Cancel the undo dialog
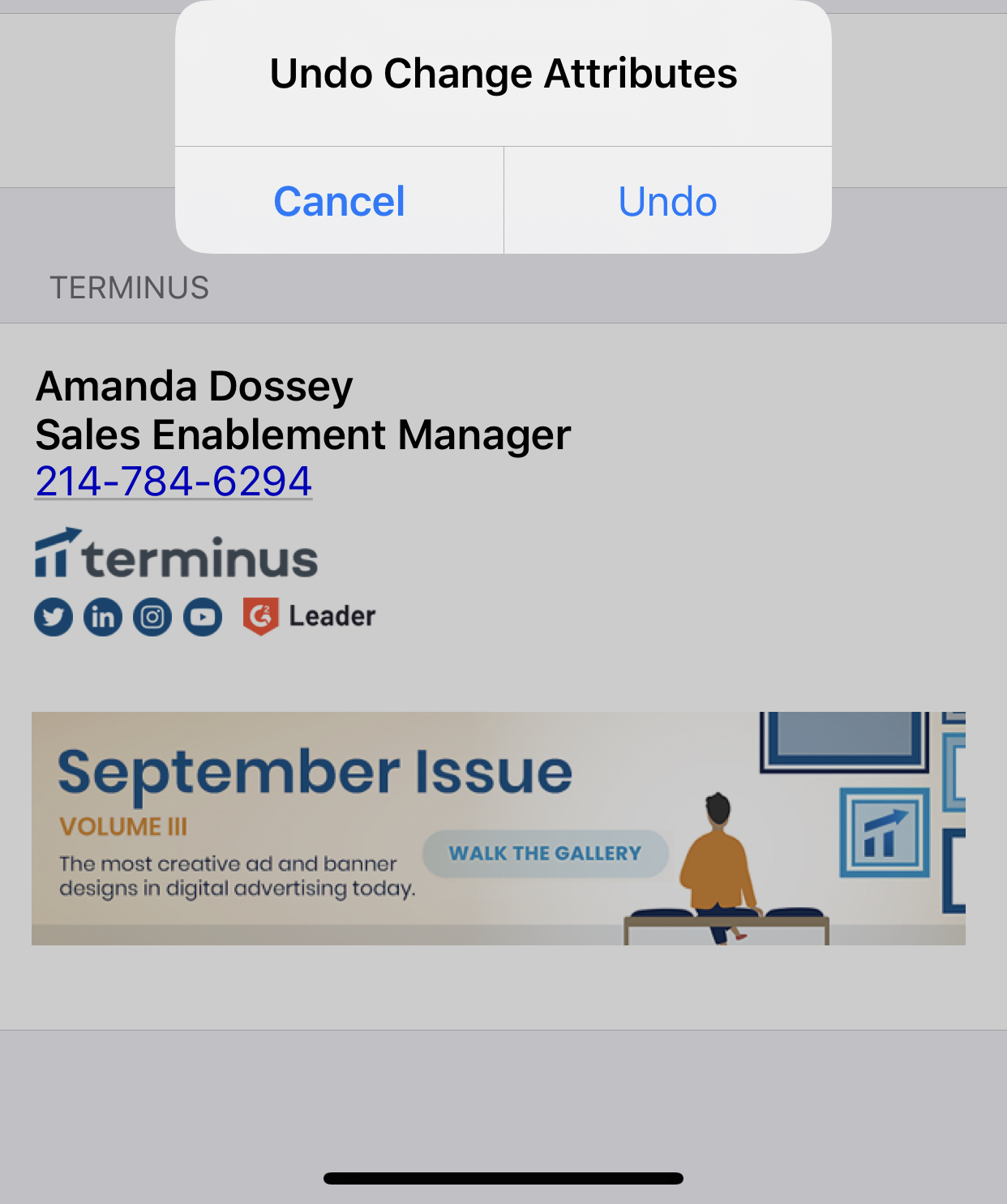Screen dimensions: 1007x1204 339,201
